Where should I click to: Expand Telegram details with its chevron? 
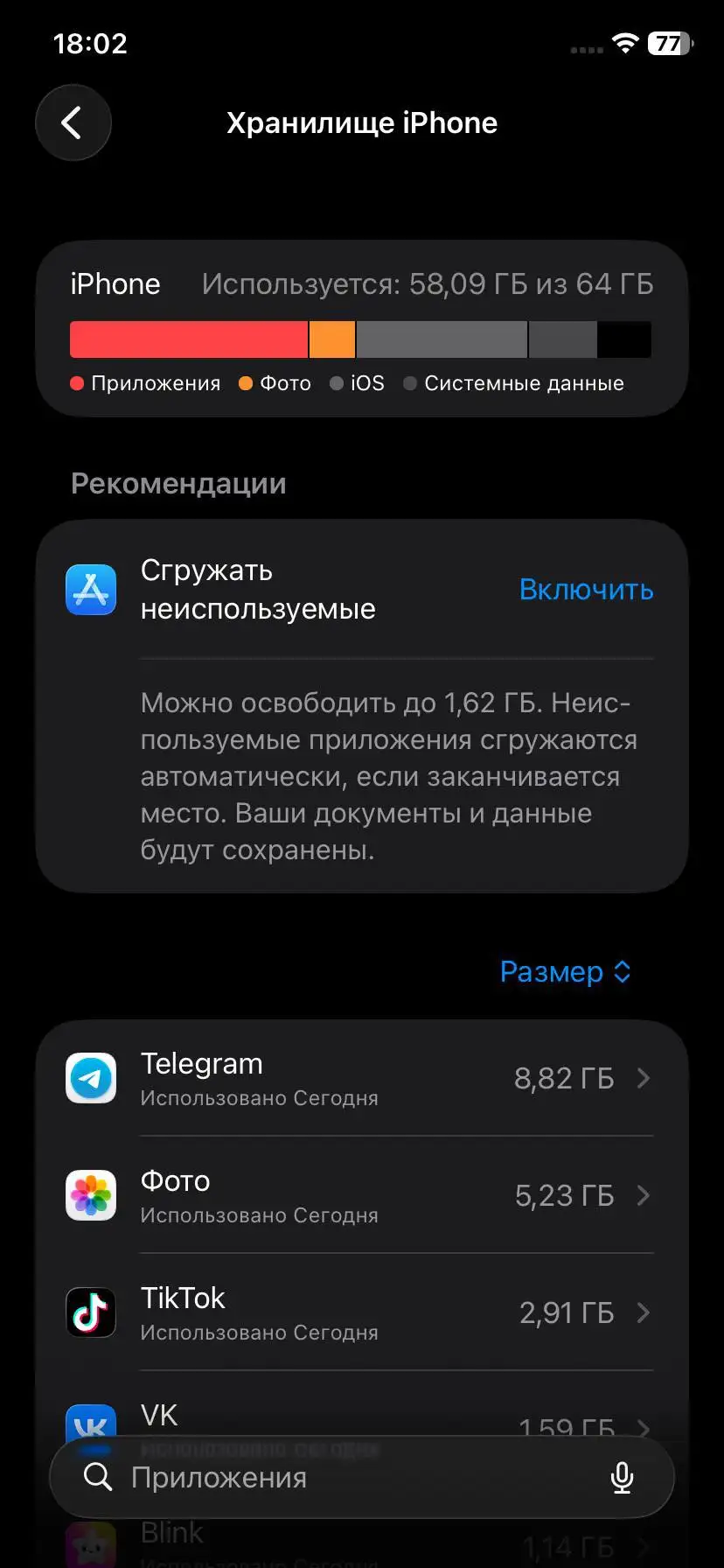[644, 1078]
